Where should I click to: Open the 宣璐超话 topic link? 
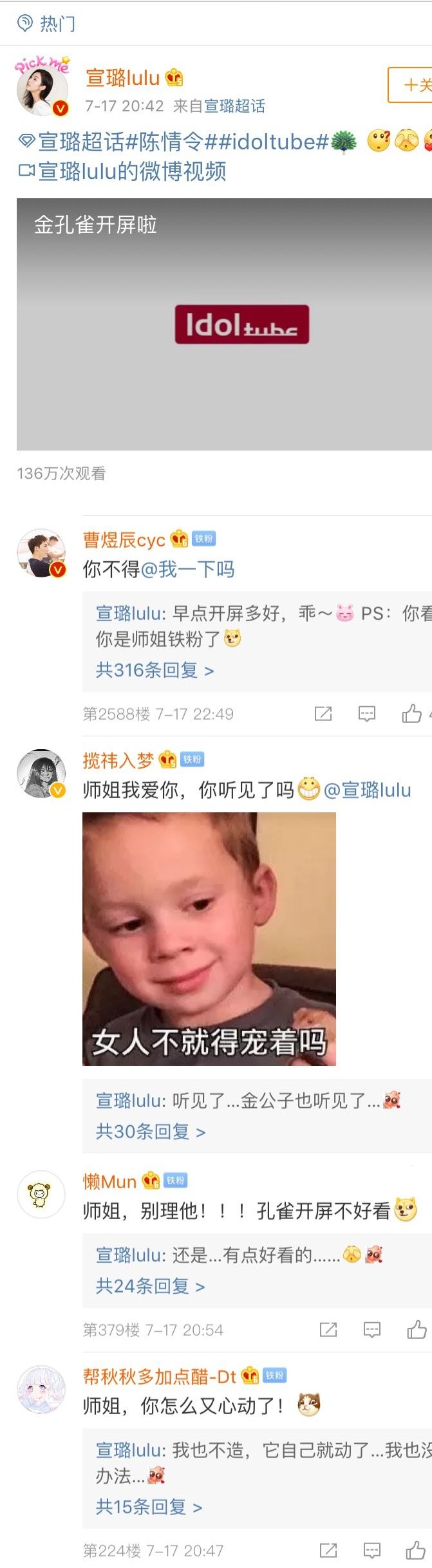pyautogui.click(x=71, y=142)
